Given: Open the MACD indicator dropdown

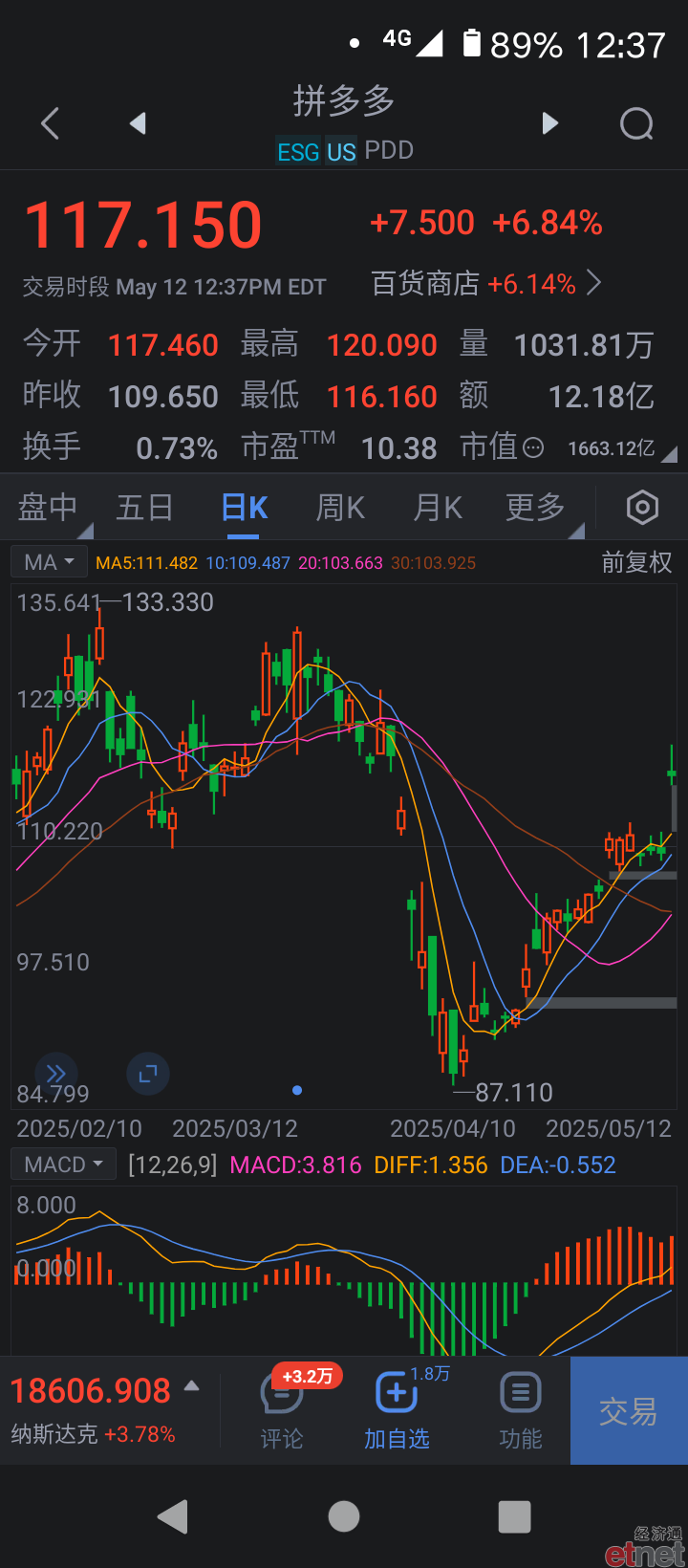Looking at the screenshot, I should [63, 1165].
